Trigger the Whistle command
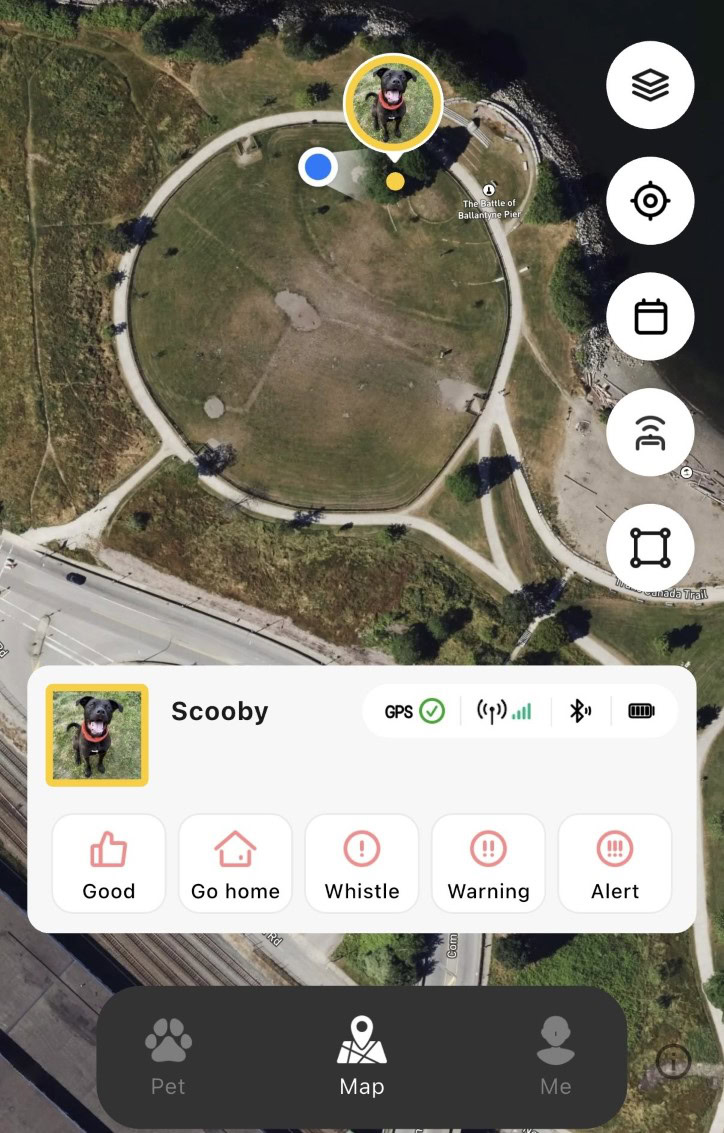724x1133 pixels. pos(362,863)
